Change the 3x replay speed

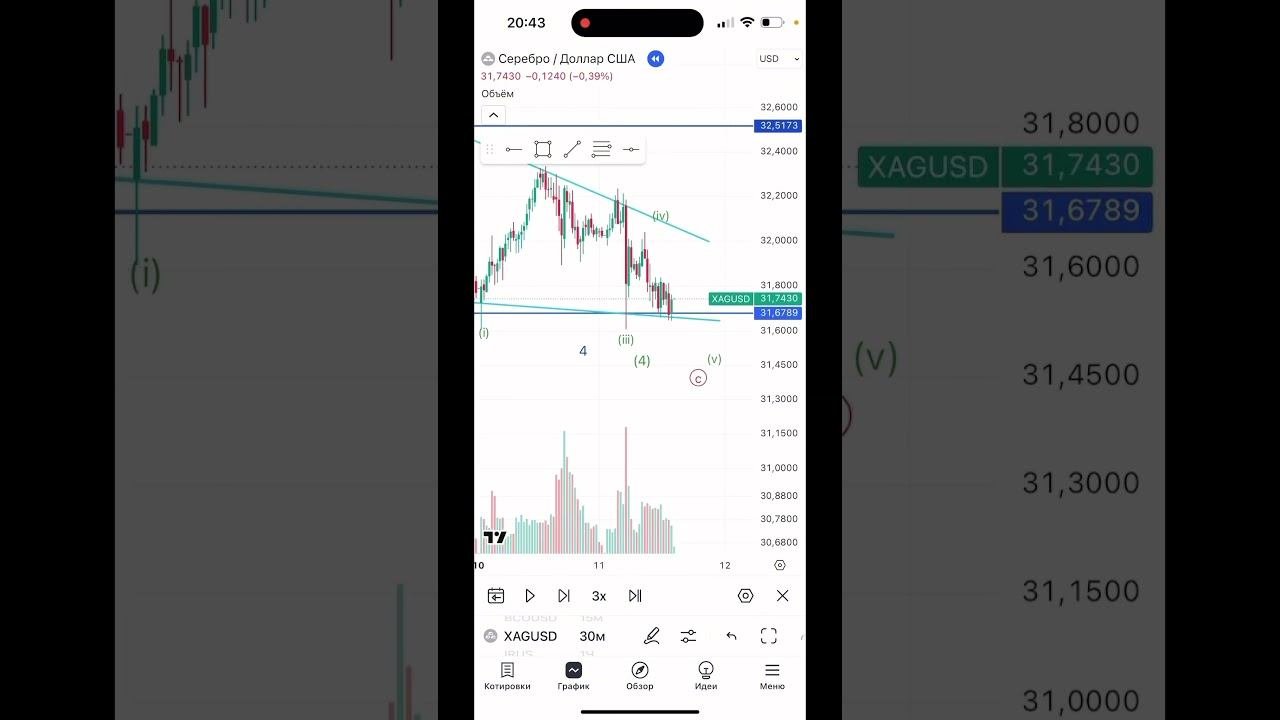pyautogui.click(x=599, y=596)
